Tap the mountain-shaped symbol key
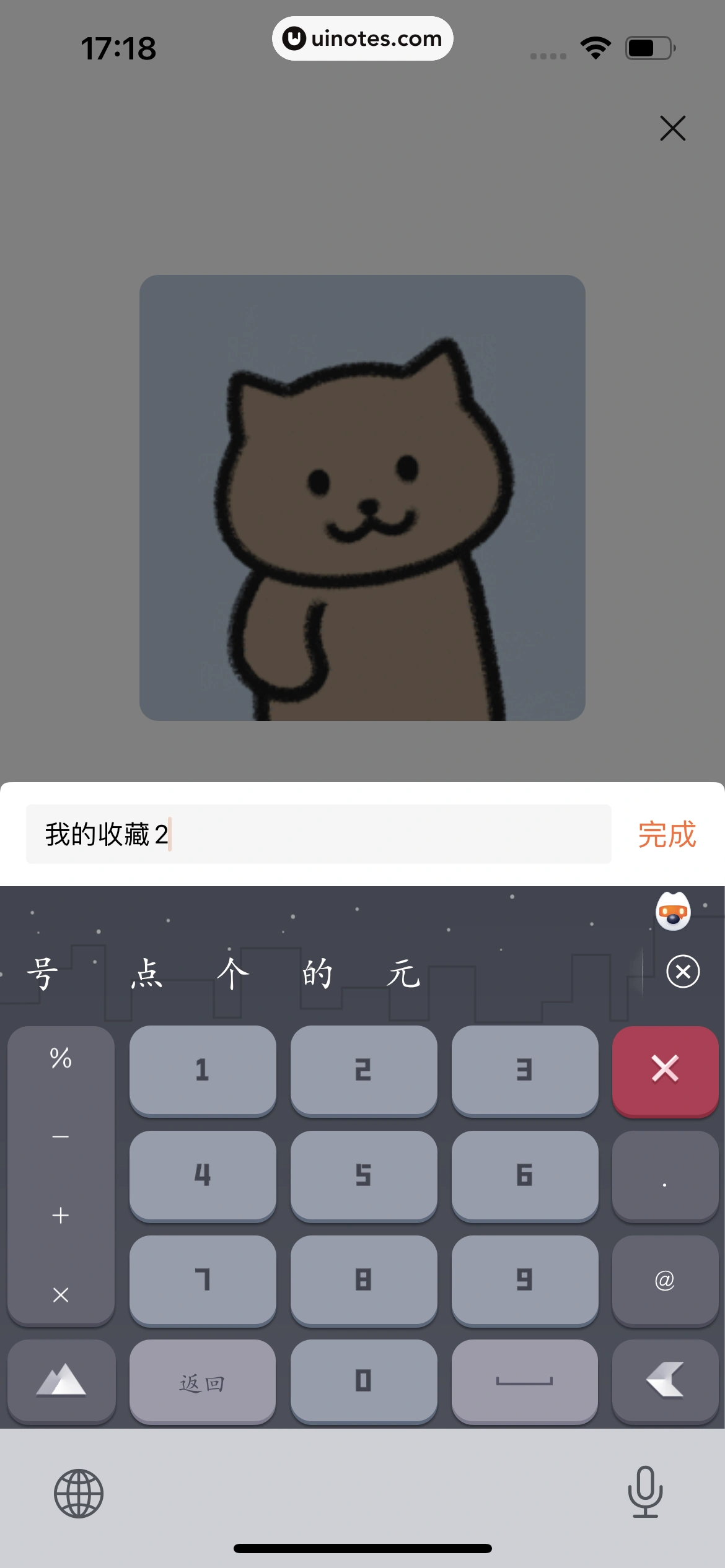The image size is (725, 1568). pyautogui.click(x=60, y=1379)
